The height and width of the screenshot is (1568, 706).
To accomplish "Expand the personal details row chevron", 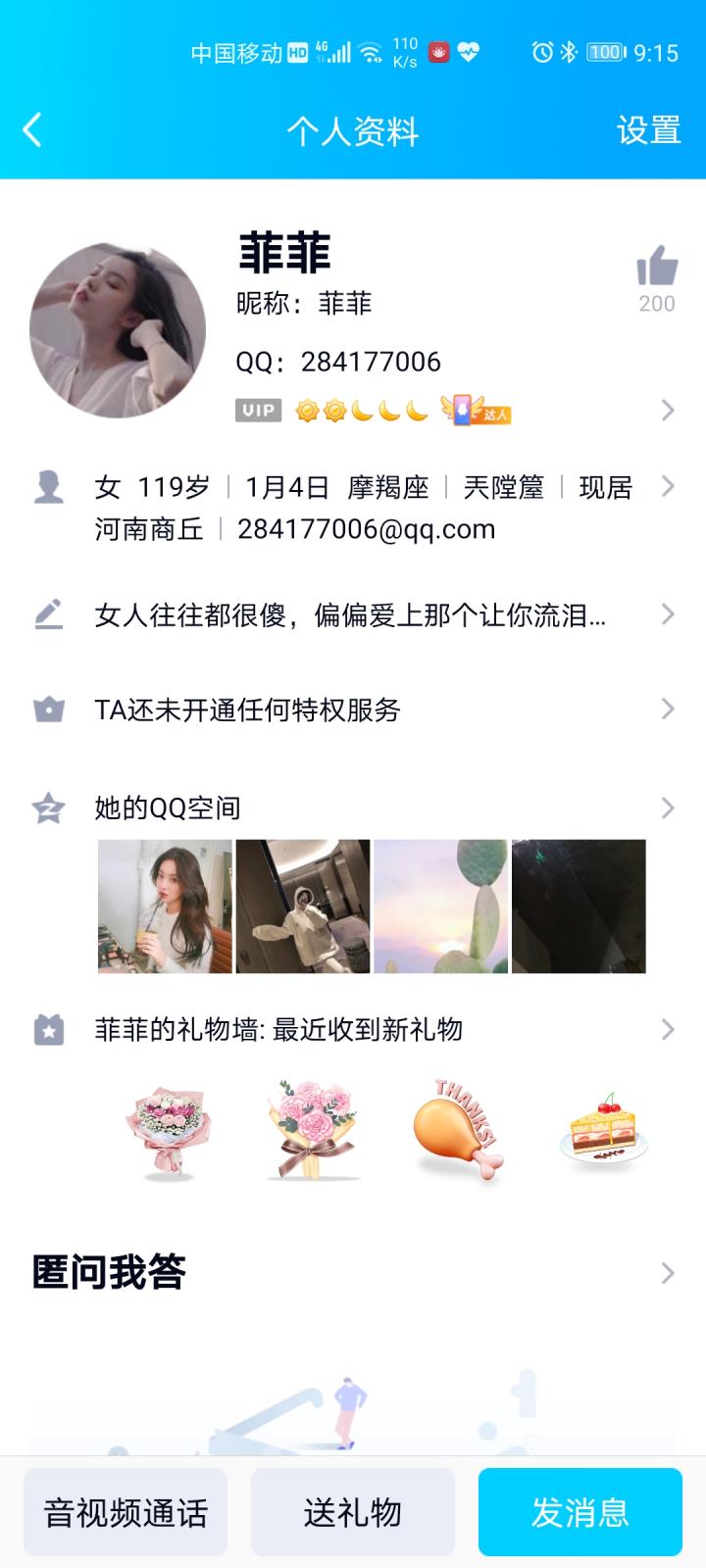I will [x=668, y=488].
